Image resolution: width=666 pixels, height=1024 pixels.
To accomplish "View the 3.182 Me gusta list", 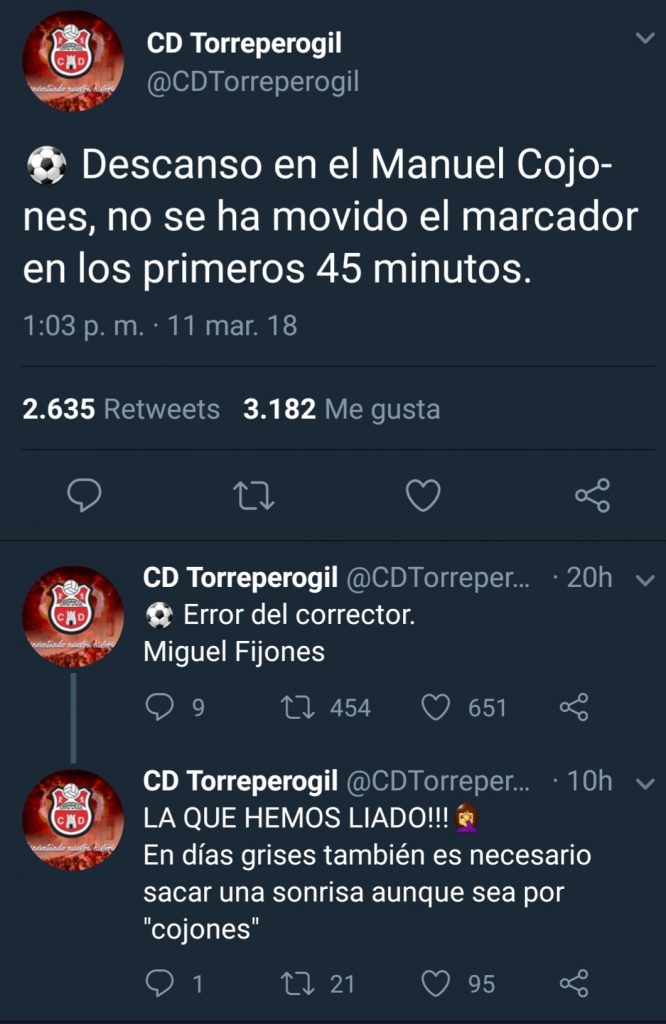I will point(341,409).
